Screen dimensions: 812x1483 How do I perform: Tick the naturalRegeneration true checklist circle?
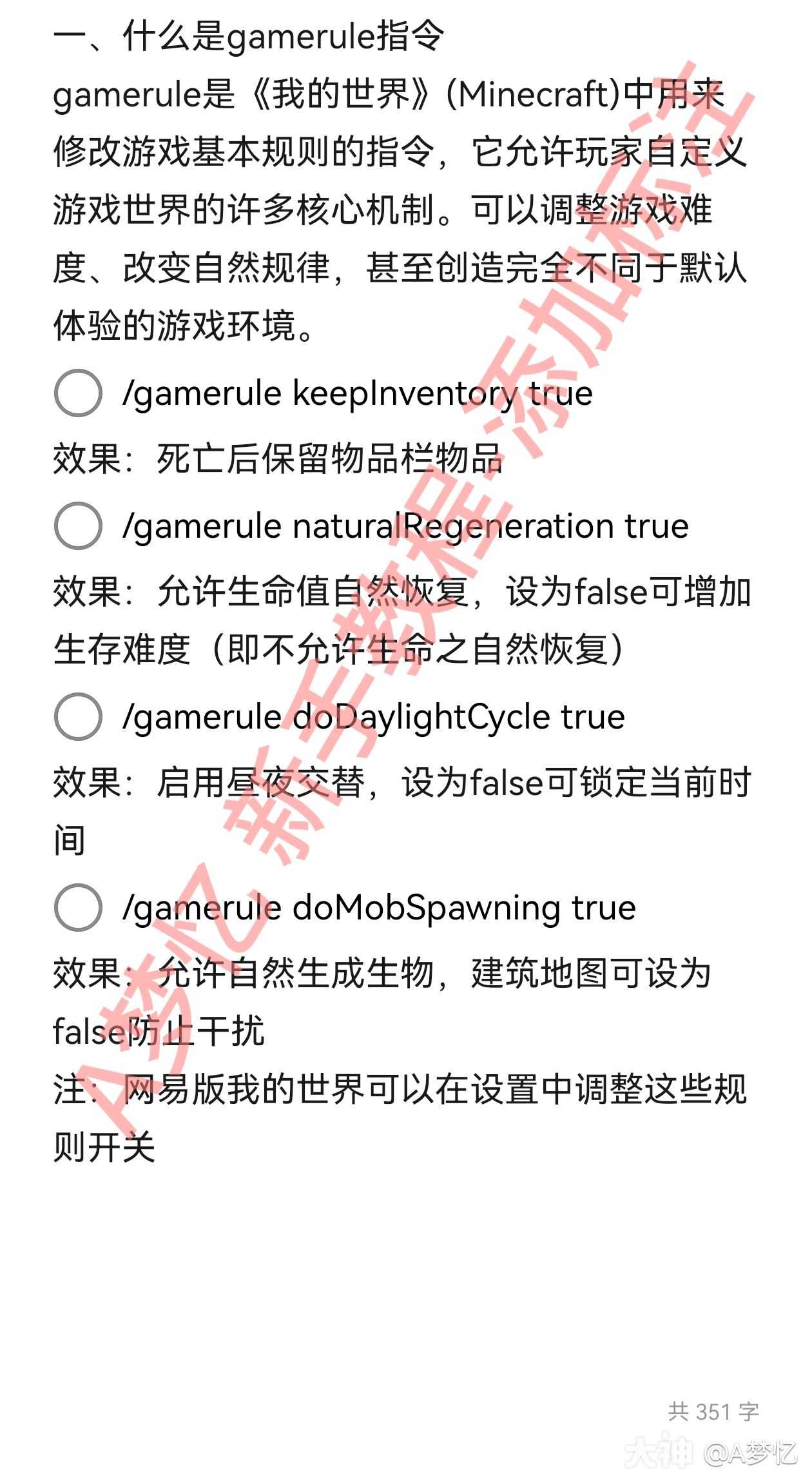coord(78,525)
